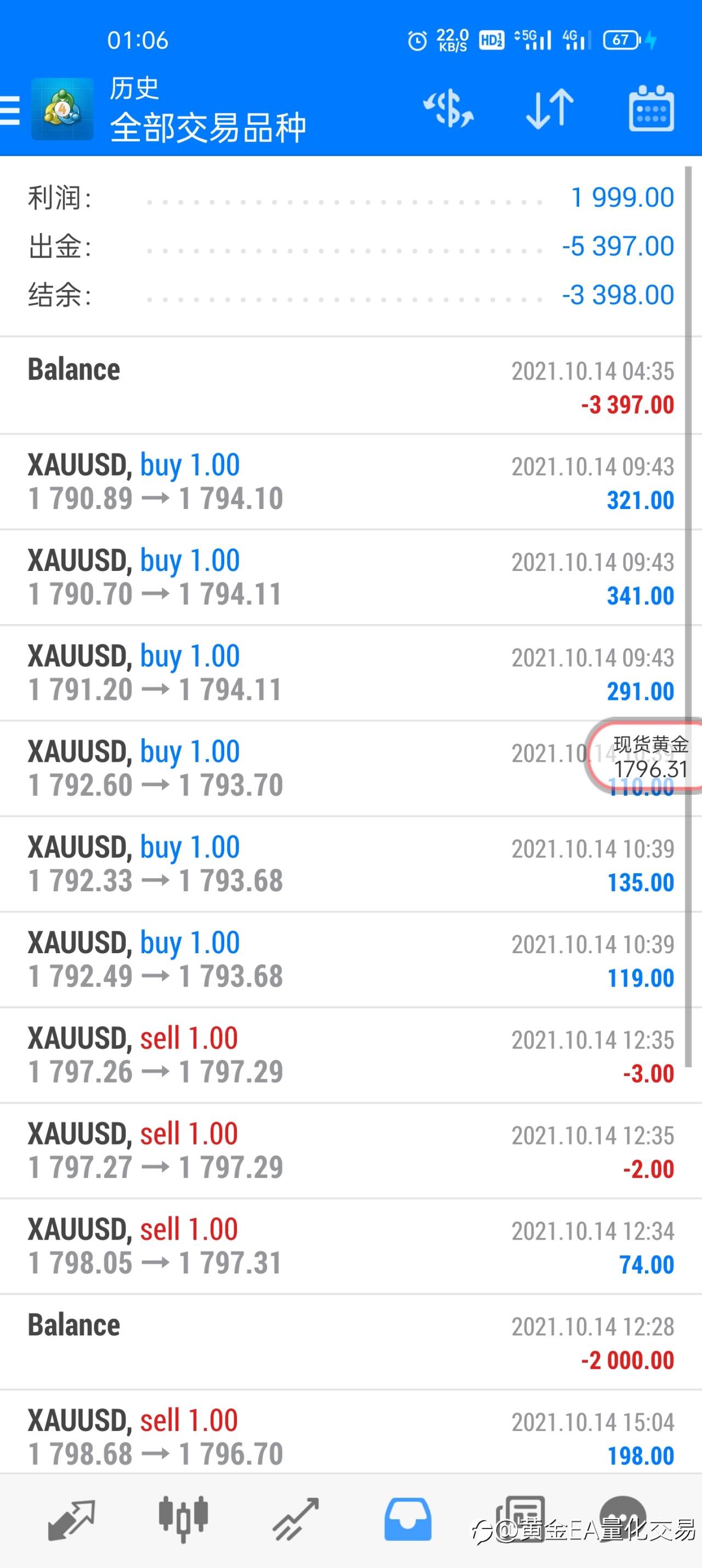Open the XAUUSD sell trade with 198.00 profit
702x1568 pixels.
(350, 1437)
